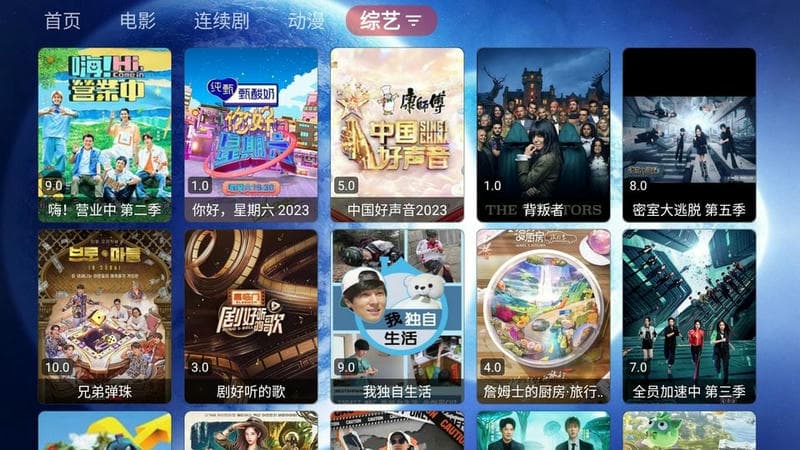The height and width of the screenshot is (450, 800).
Task: Open 密室大逃脱 第五季
Action: [689, 135]
